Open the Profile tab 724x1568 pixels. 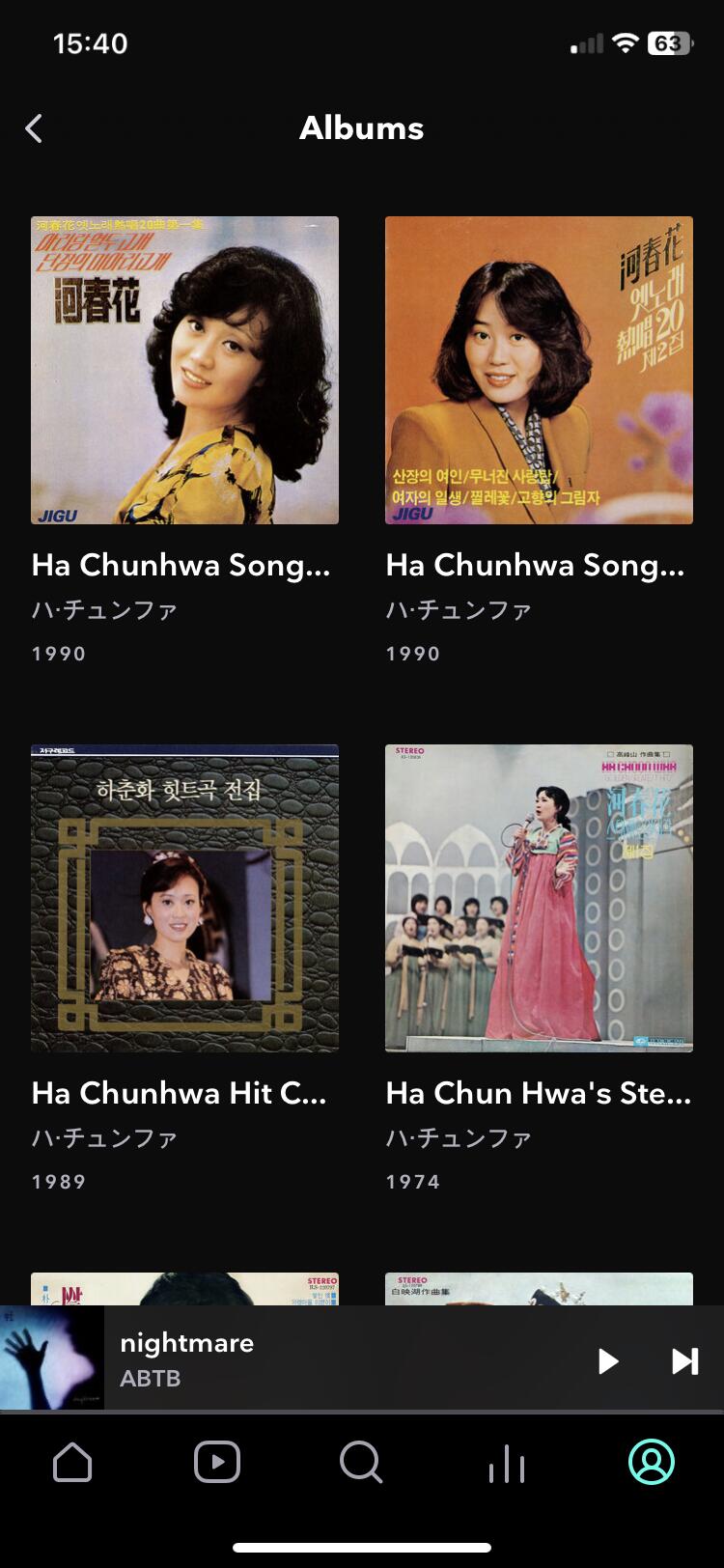652,1463
